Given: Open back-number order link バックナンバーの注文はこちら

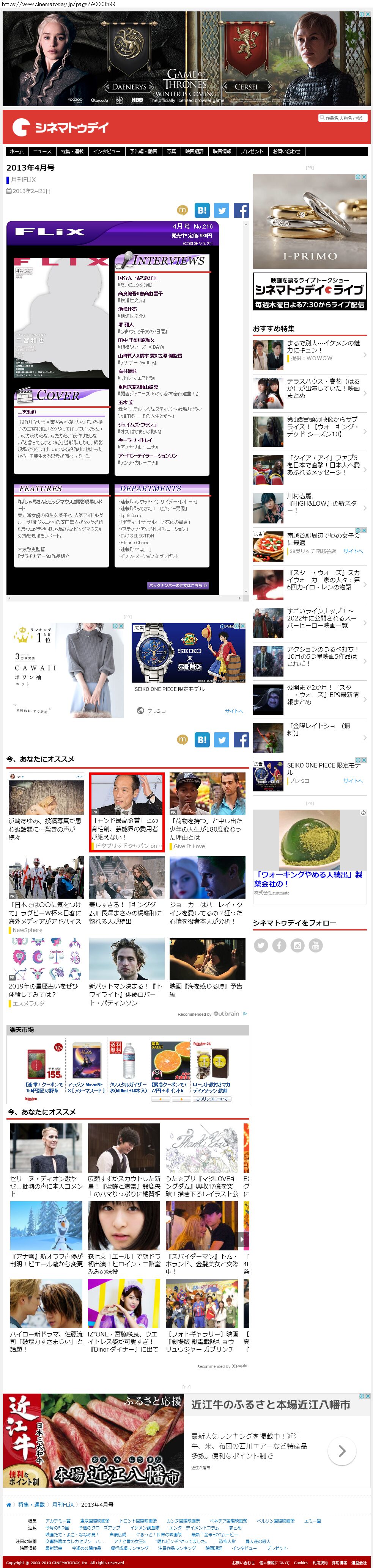Looking at the screenshot, I should tap(178, 585).
